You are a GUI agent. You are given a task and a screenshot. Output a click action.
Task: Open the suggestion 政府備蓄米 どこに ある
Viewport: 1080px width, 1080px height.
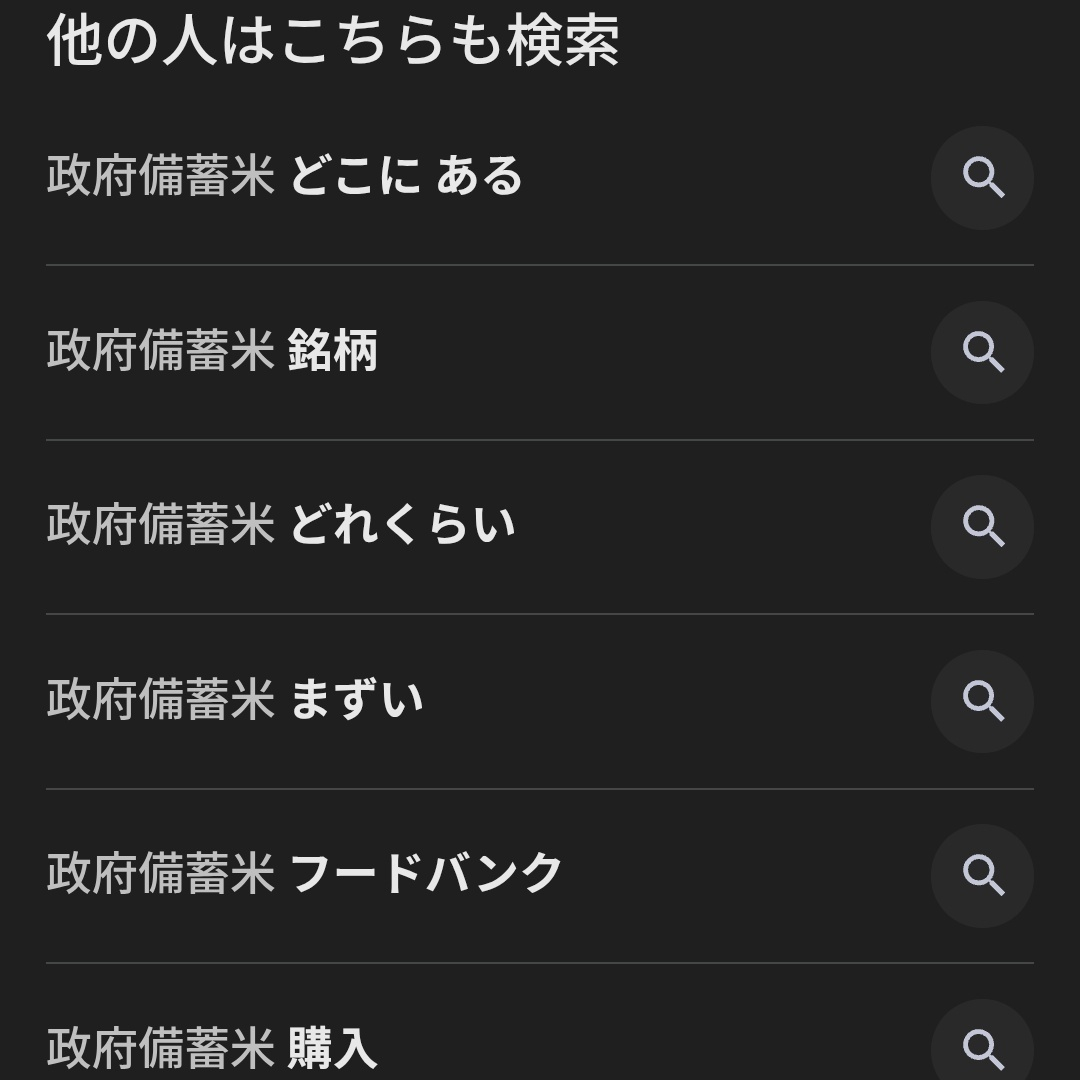coord(285,177)
